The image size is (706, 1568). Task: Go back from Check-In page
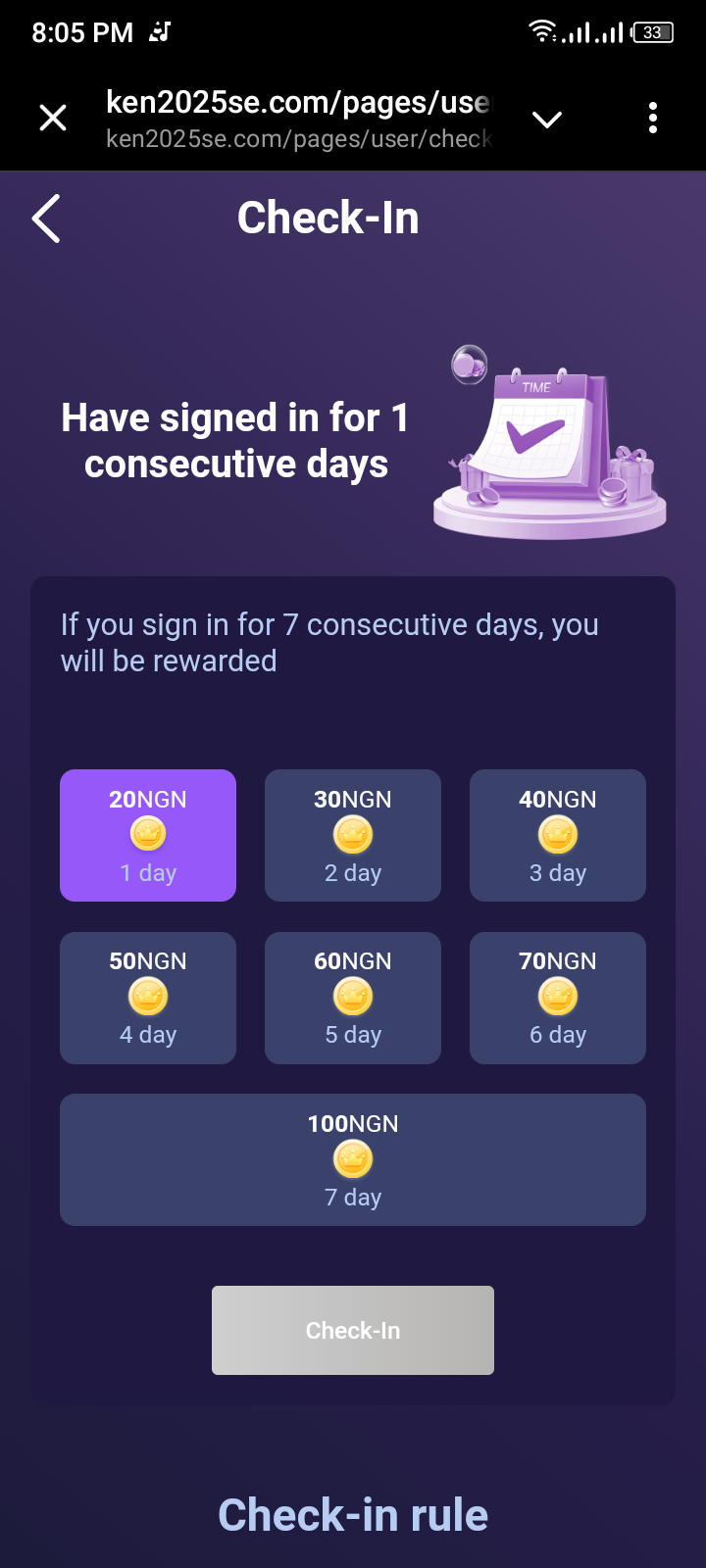[47, 218]
